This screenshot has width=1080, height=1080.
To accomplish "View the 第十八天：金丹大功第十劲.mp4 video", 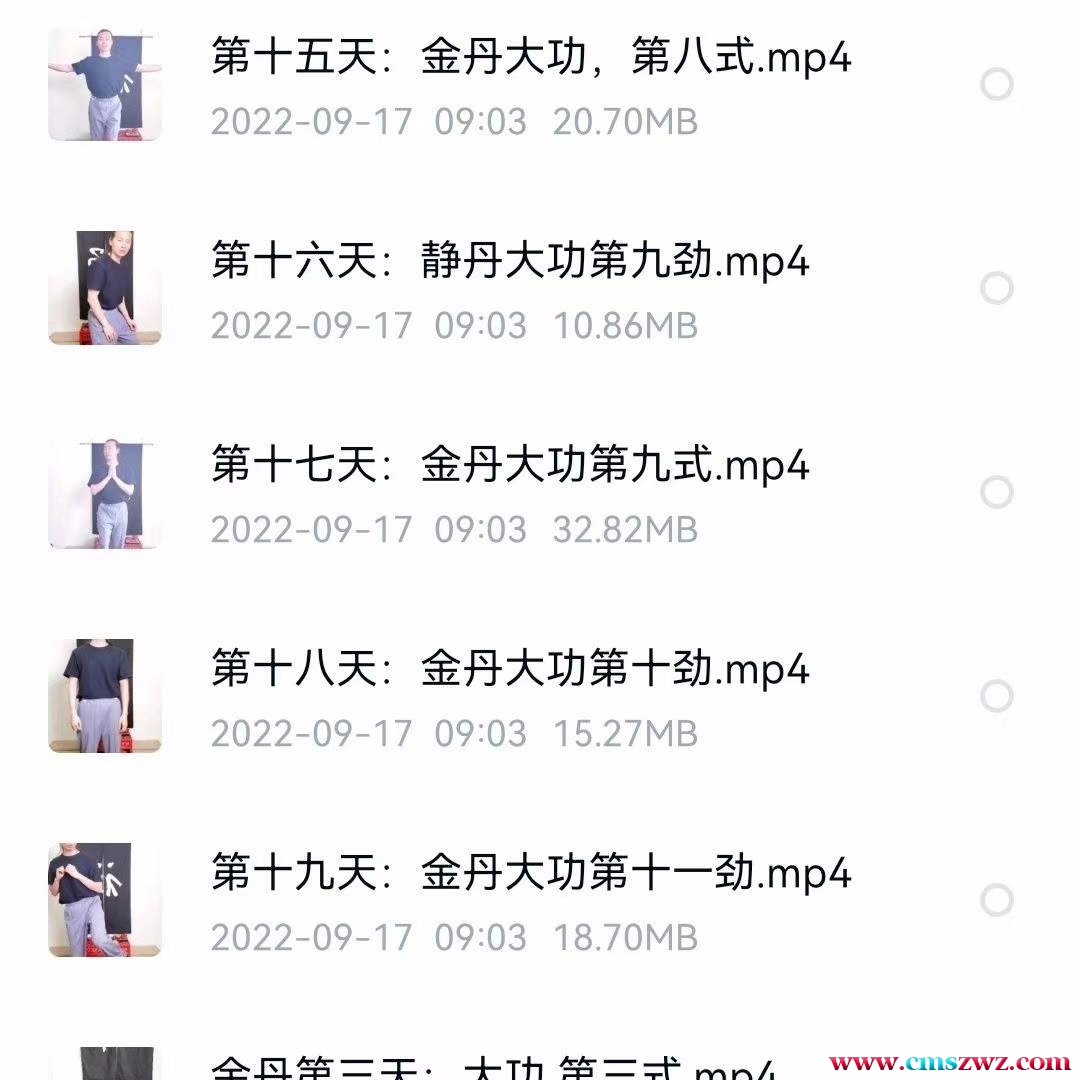I will [x=510, y=670].
